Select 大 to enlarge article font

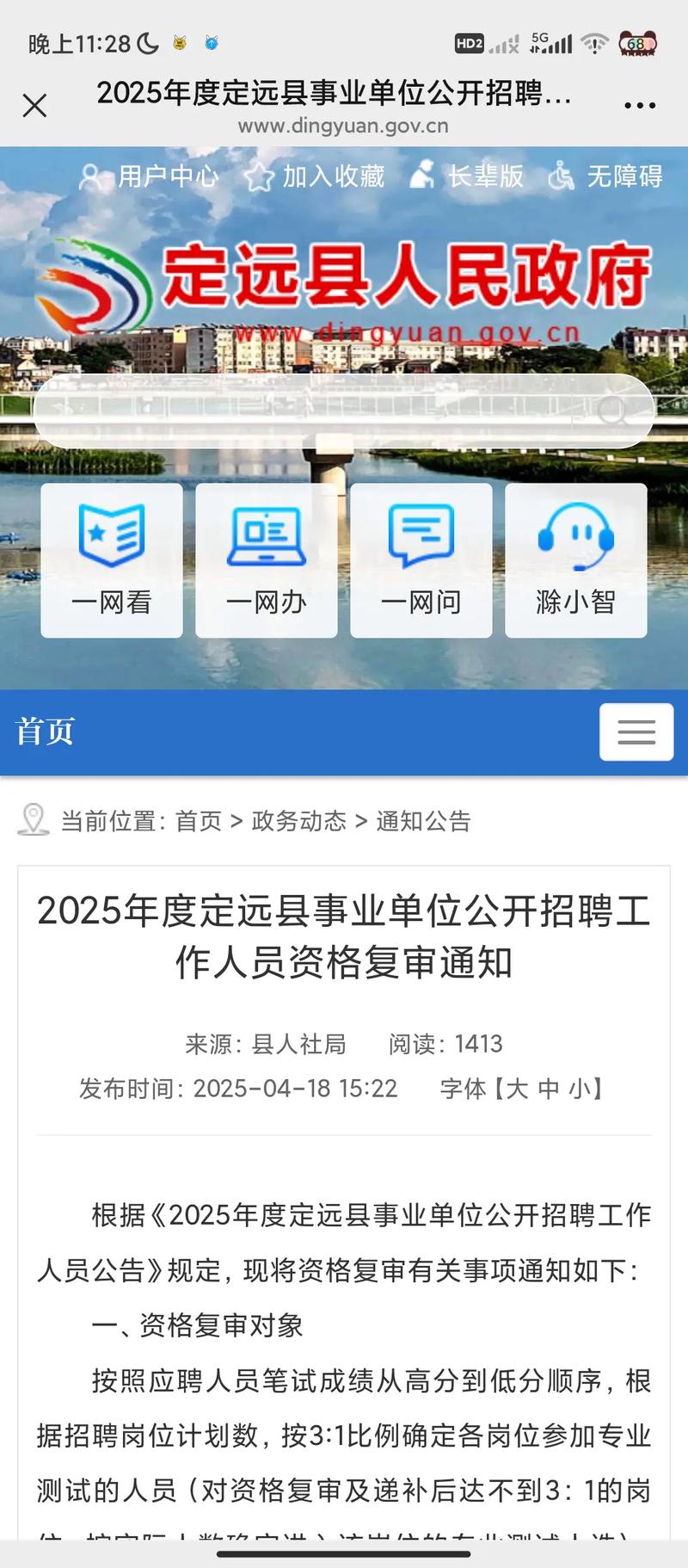tap(519, 1089)
